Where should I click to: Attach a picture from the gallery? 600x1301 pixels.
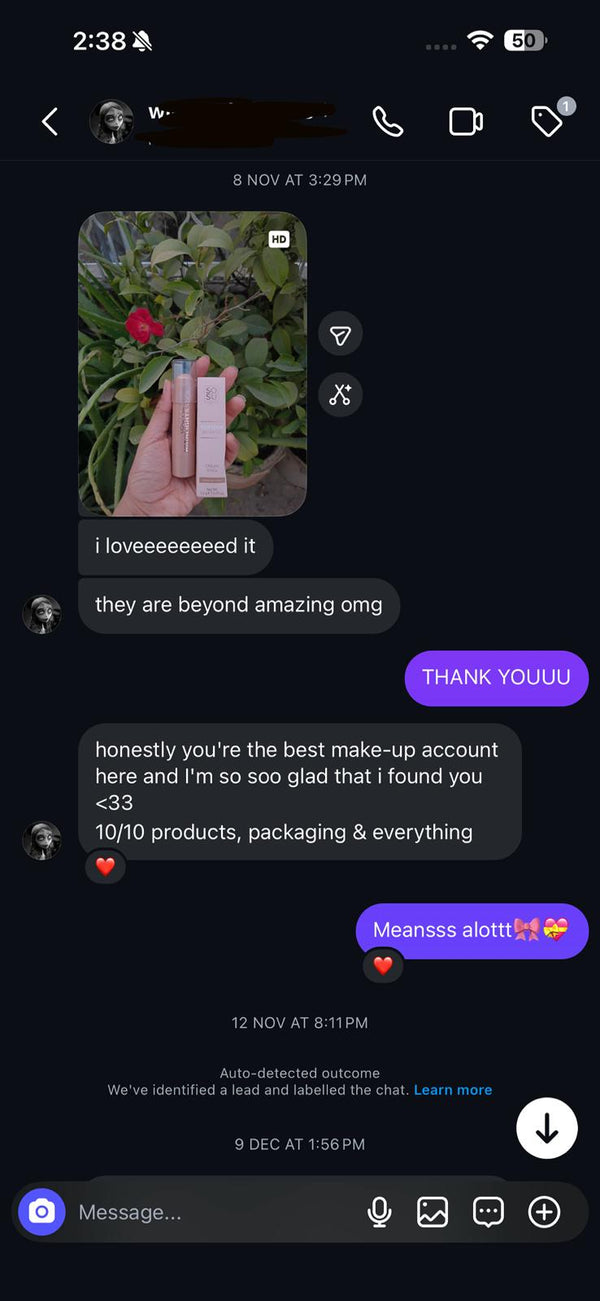pyautogui.click(x=433, y=1212)
